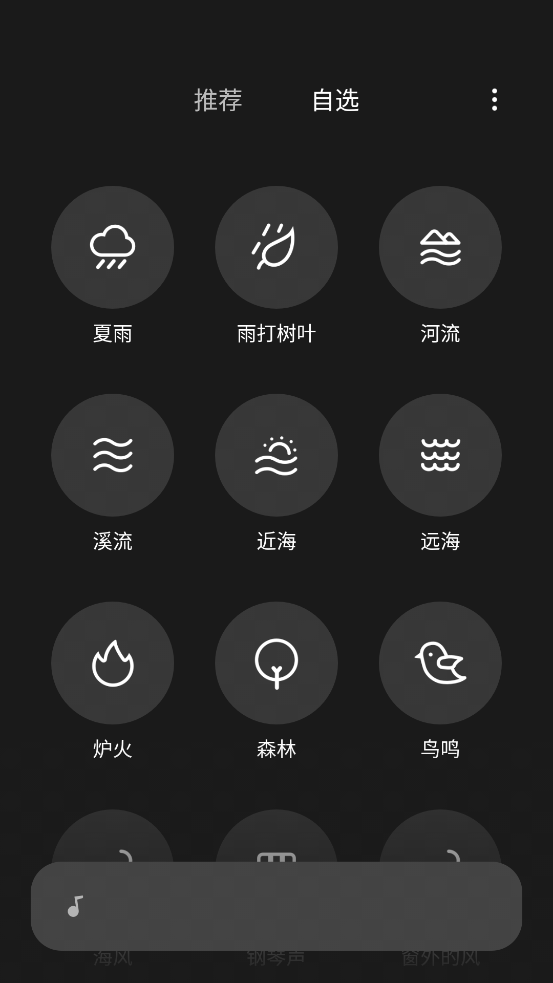
Task: Tap the 远海 far-sea sound
Action: pos(440,455)
